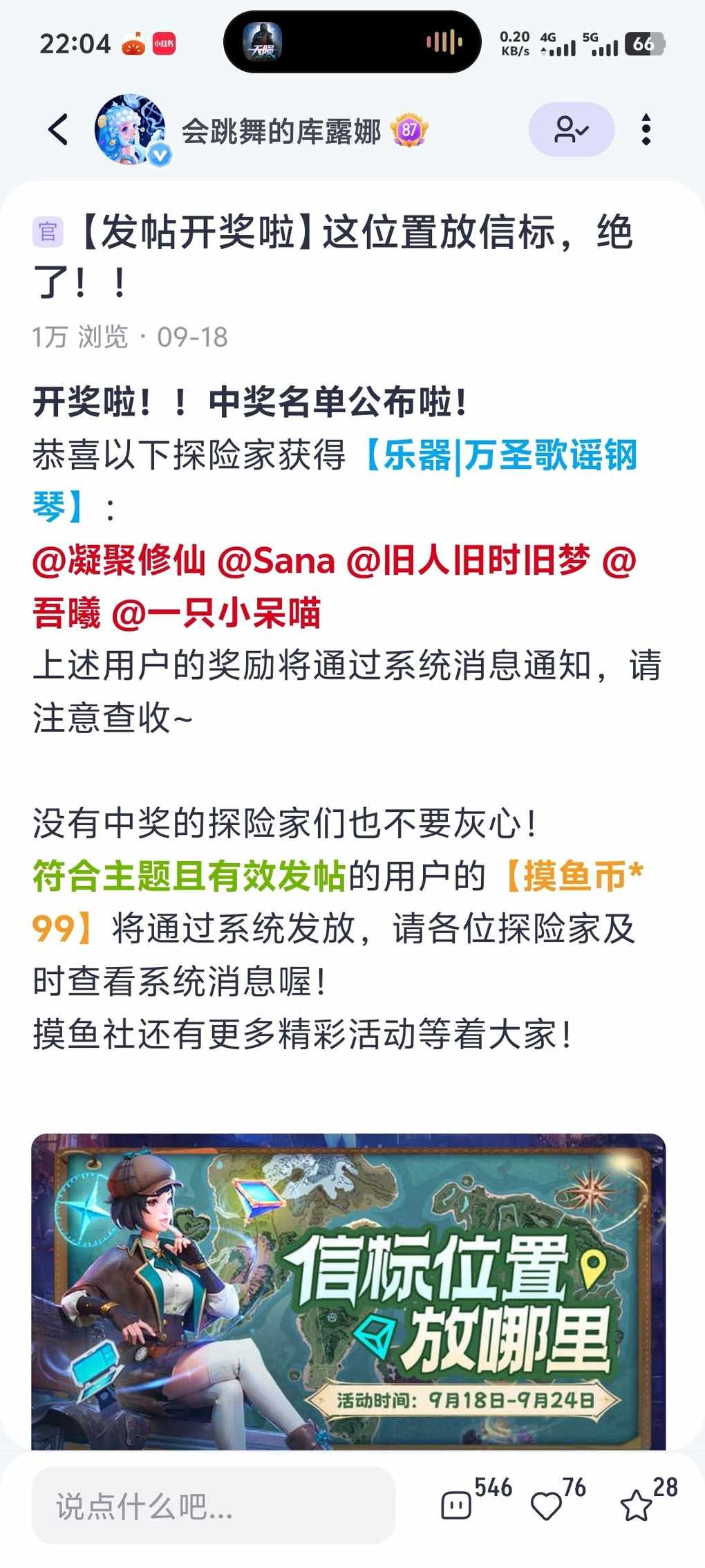The width and height of the screenshot is (705, 1568).
Task: Open mentioned user @一只小呆喵
Action: (x=217, y=613)
